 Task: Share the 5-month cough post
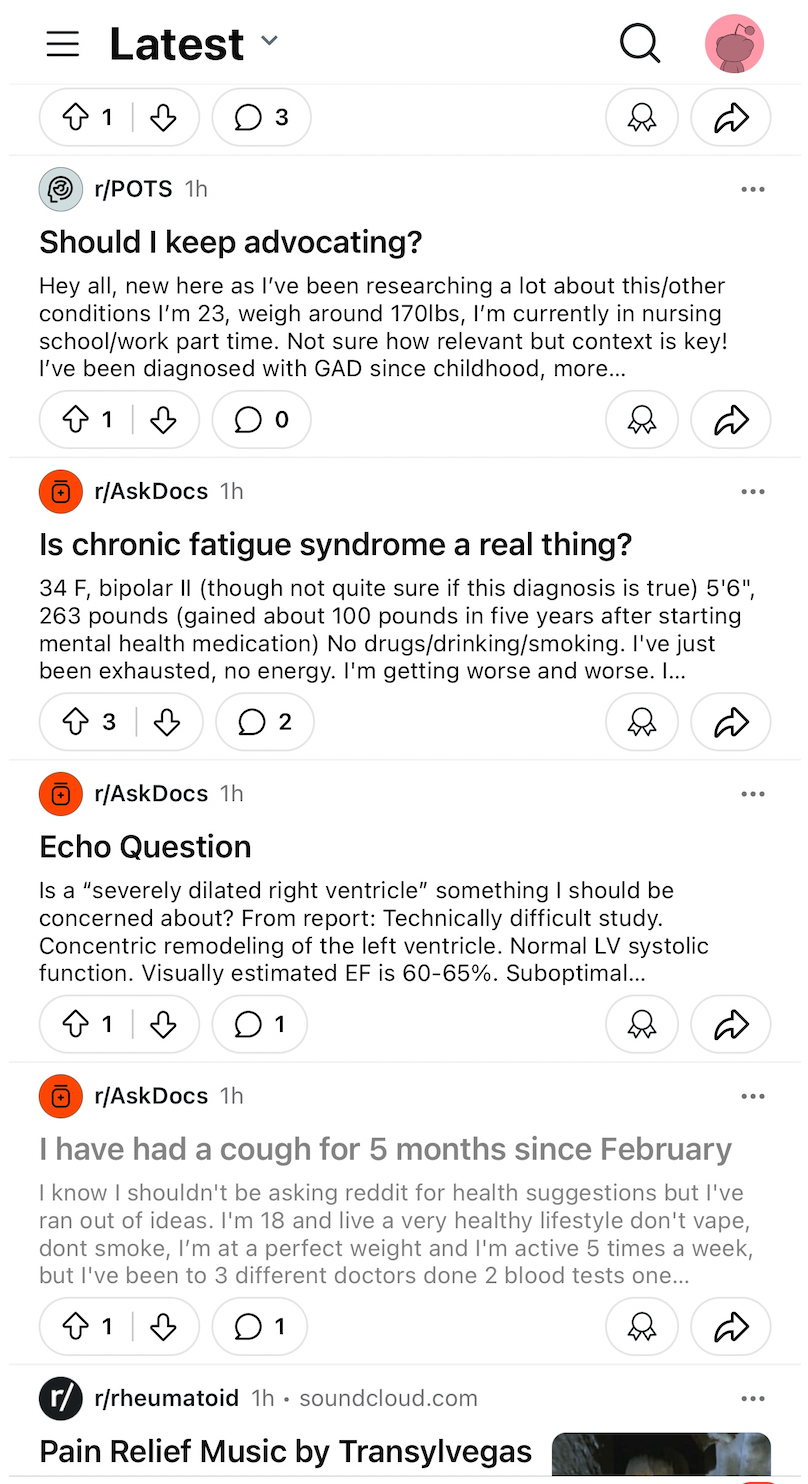[x=731, y=1326]
